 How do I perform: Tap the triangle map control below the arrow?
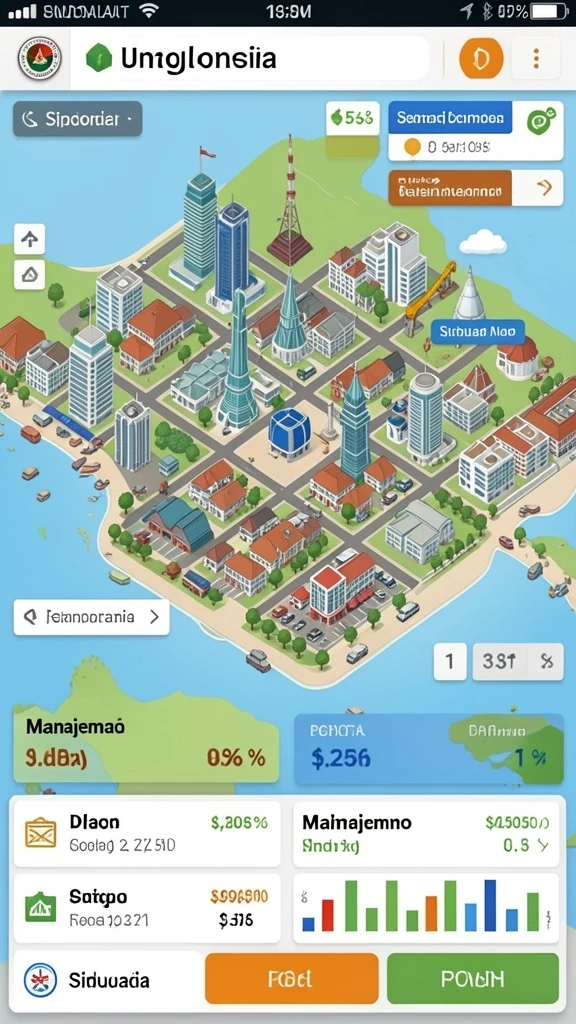tap(29, 276)
